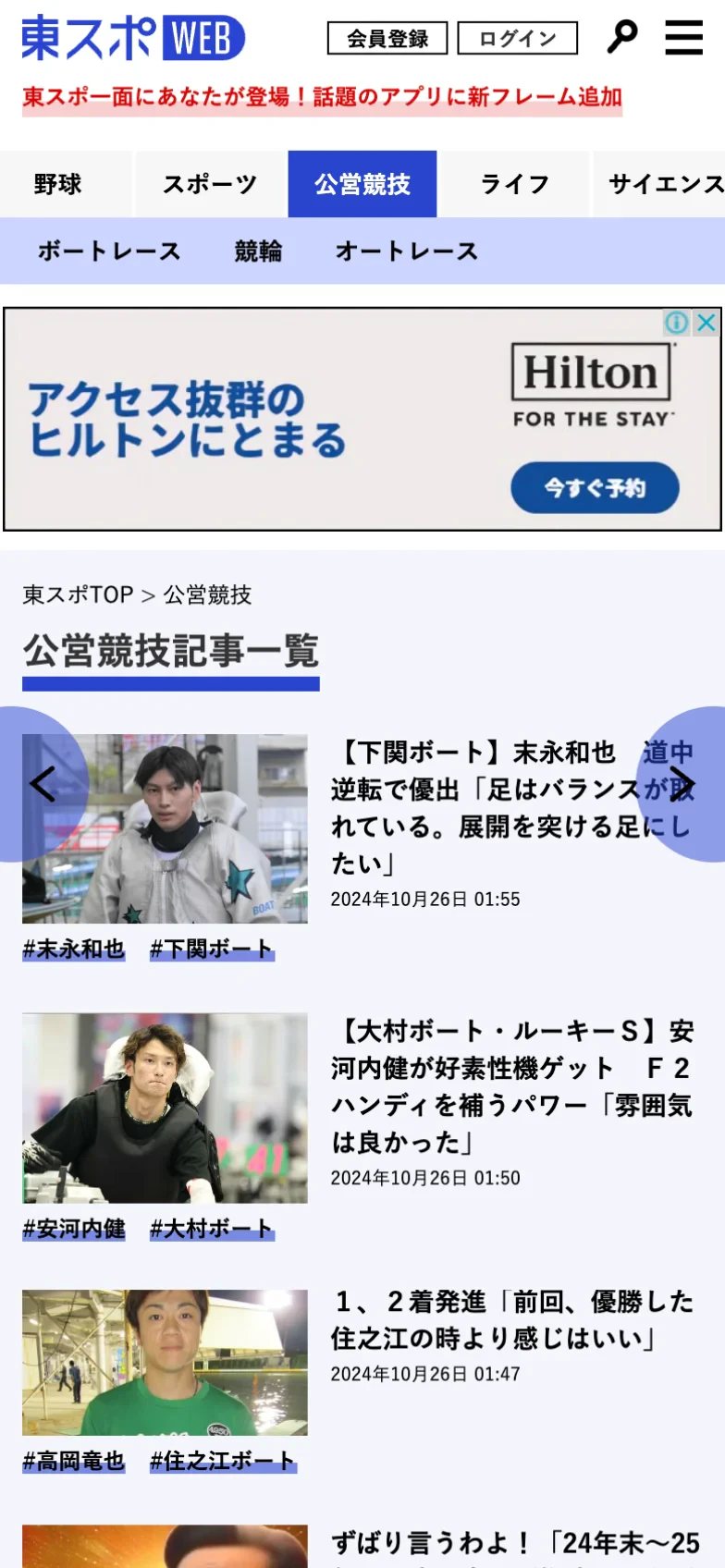Open the 競輪 subcategory
Image resolution: width=725 pixels, height=1568 pixels.
point(258,251)
